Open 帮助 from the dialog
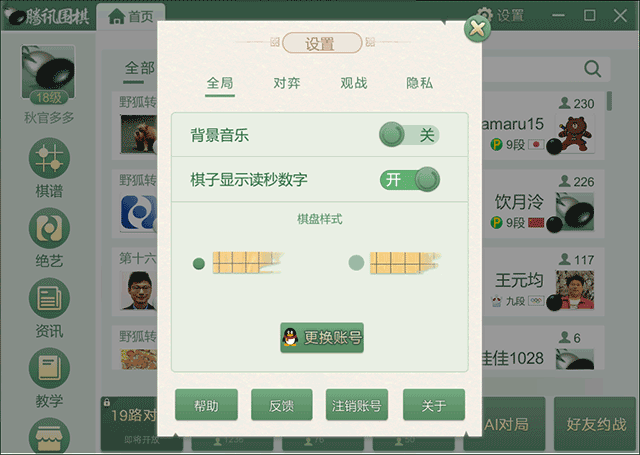Viewport: 640px width, 455px height. tap(206, 405)
